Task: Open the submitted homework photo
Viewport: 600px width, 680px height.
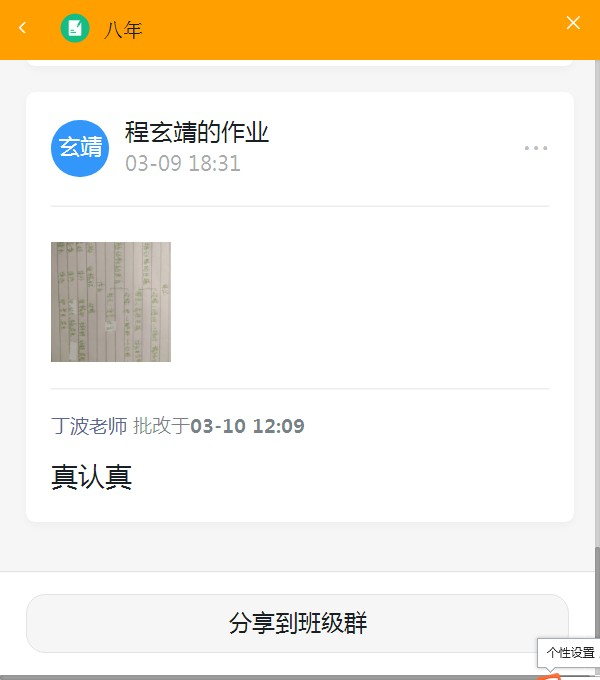Action: pyautogui.click(x=111, y=302)
